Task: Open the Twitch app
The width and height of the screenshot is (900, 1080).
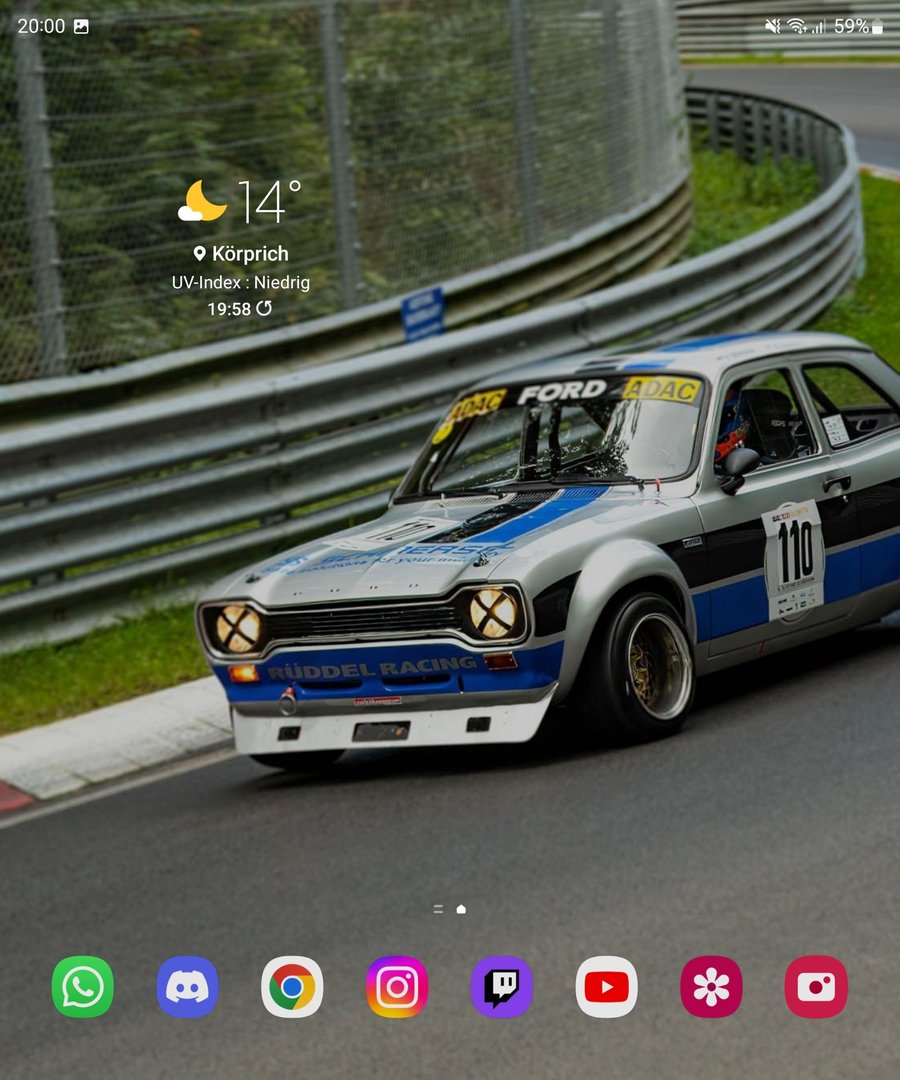Action: [x=502, y=987]
